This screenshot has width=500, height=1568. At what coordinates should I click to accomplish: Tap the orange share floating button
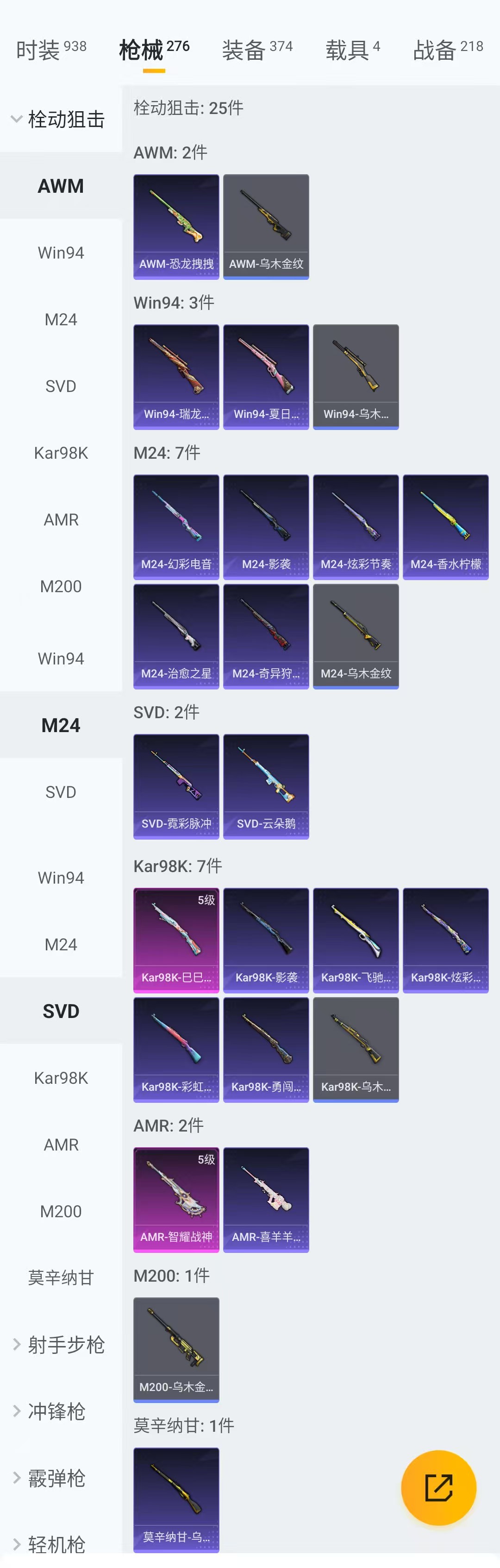coord(438,1488)
